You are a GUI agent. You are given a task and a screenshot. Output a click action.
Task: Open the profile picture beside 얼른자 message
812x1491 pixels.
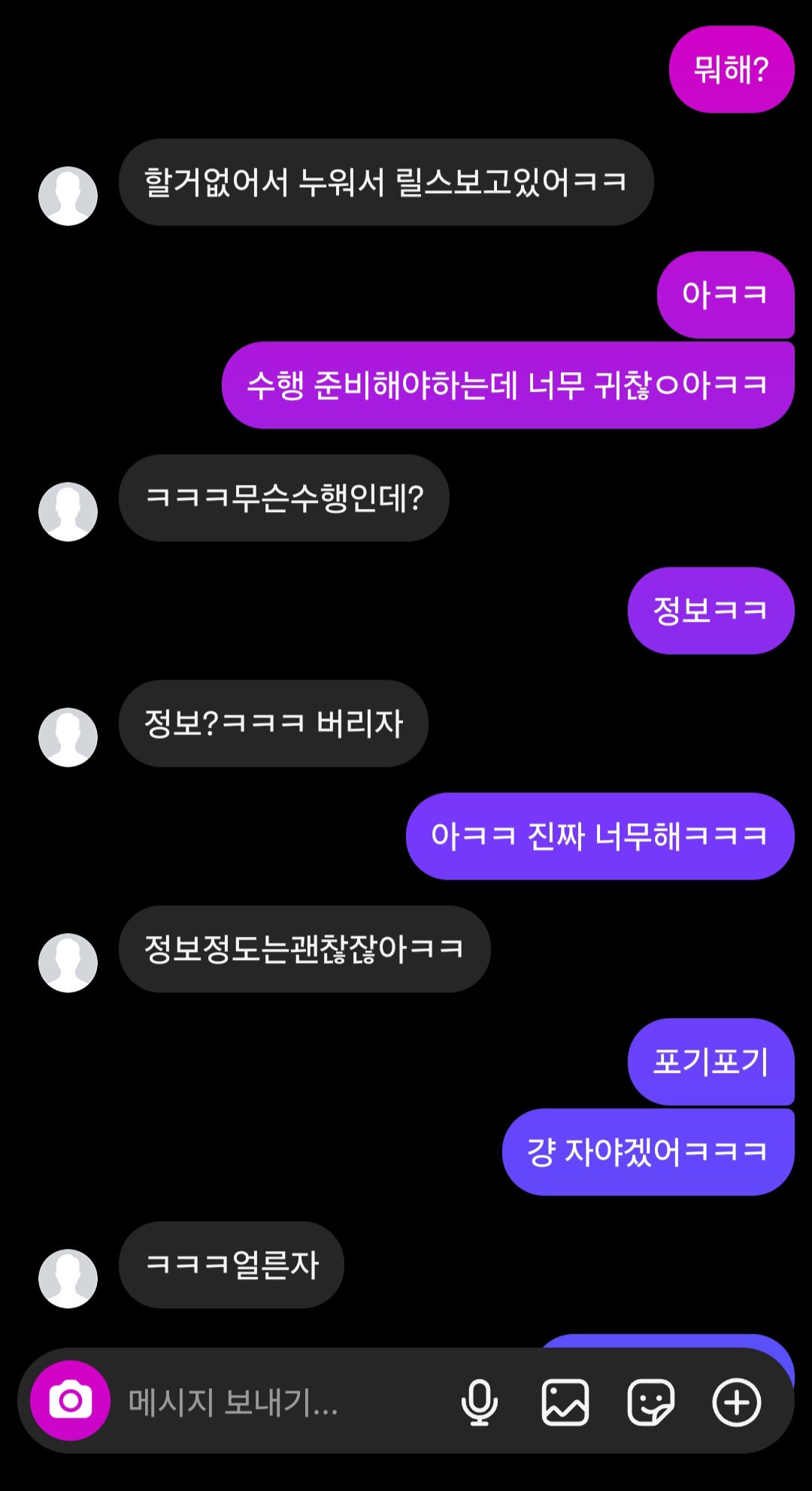tap(68, 1279)
